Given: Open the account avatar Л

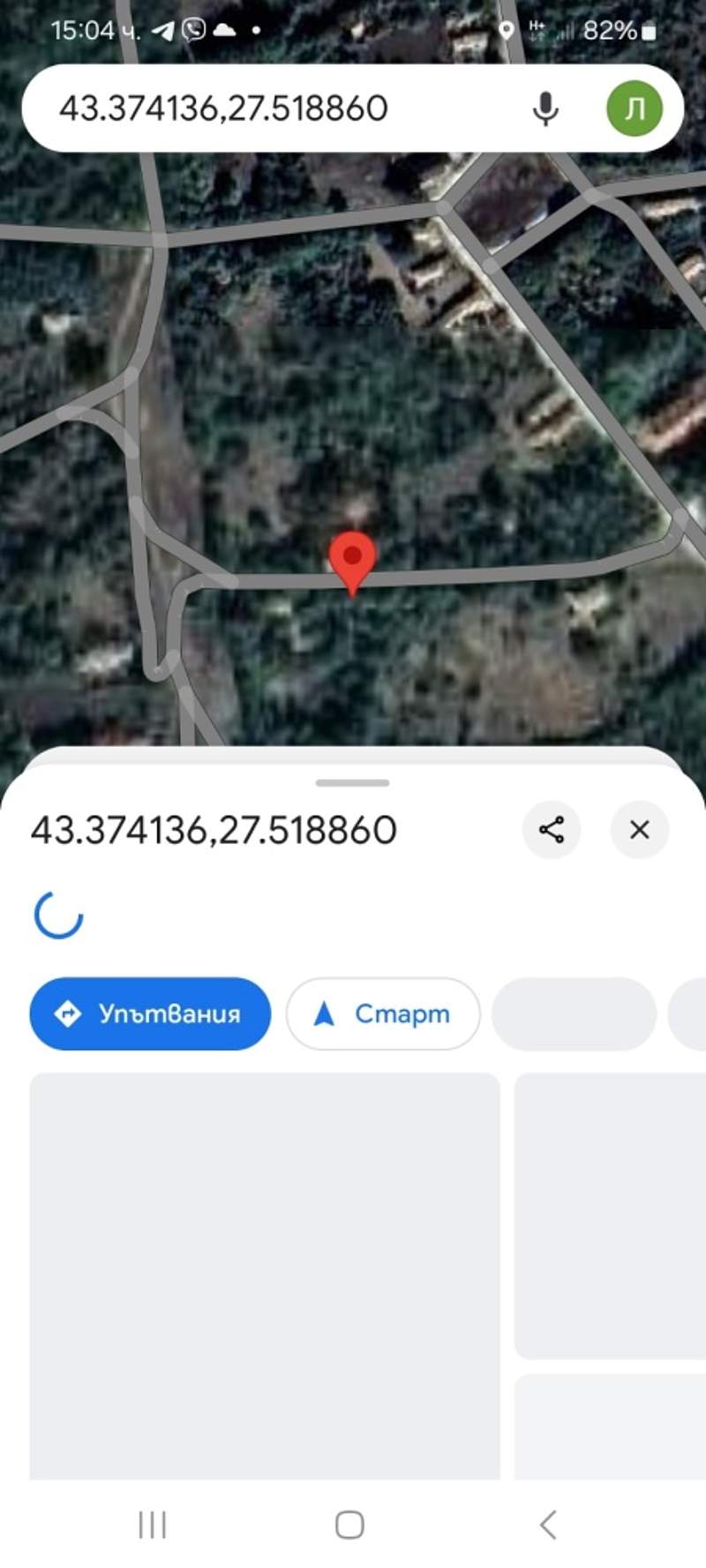Looking at the screenshot, I should pos(635,108).
